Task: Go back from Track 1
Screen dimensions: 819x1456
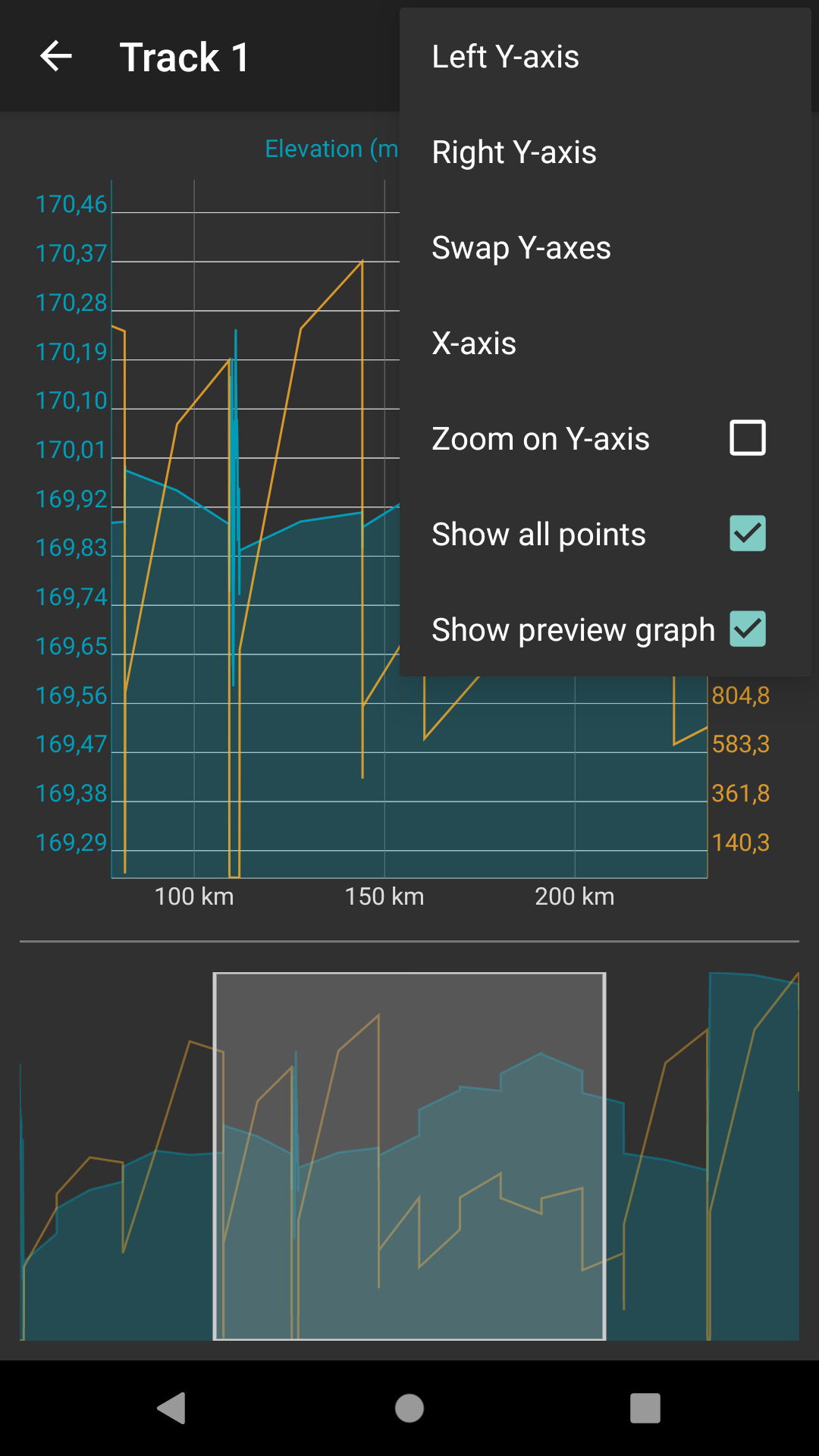Action: coord(56,57)
